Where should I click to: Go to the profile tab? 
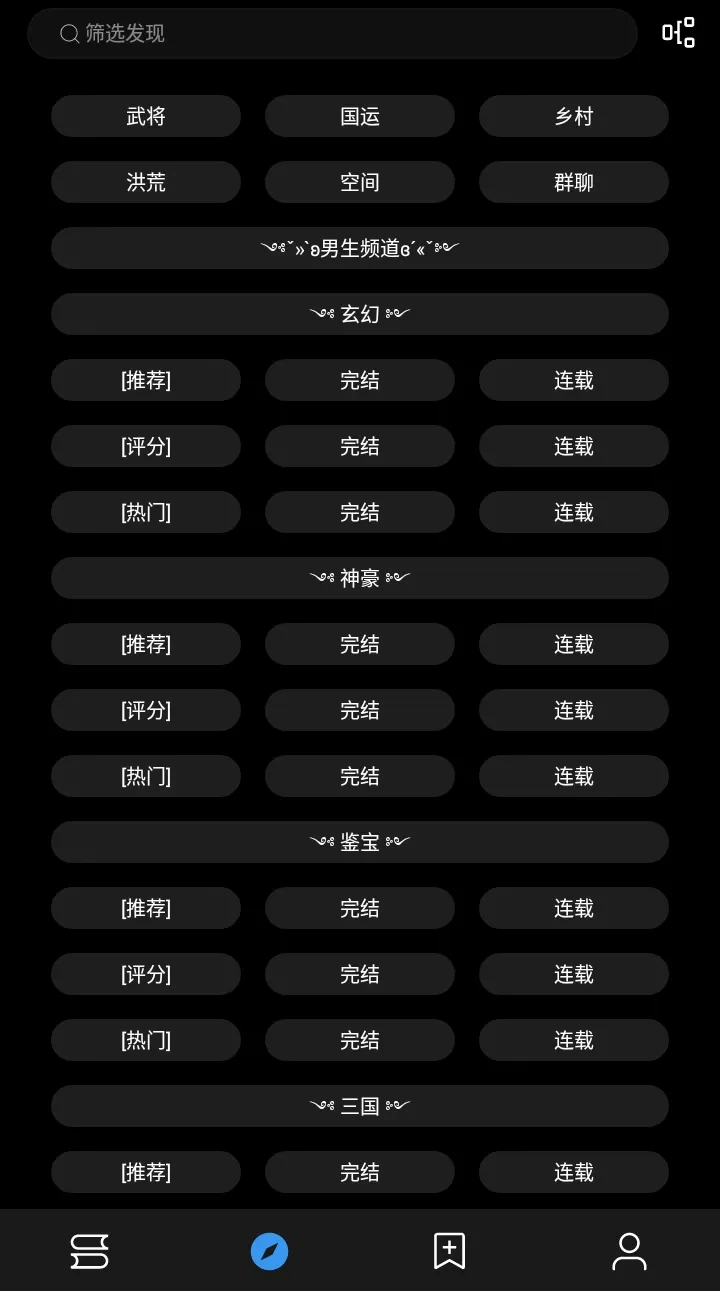pyautogui.click(x=629, y=1251)
